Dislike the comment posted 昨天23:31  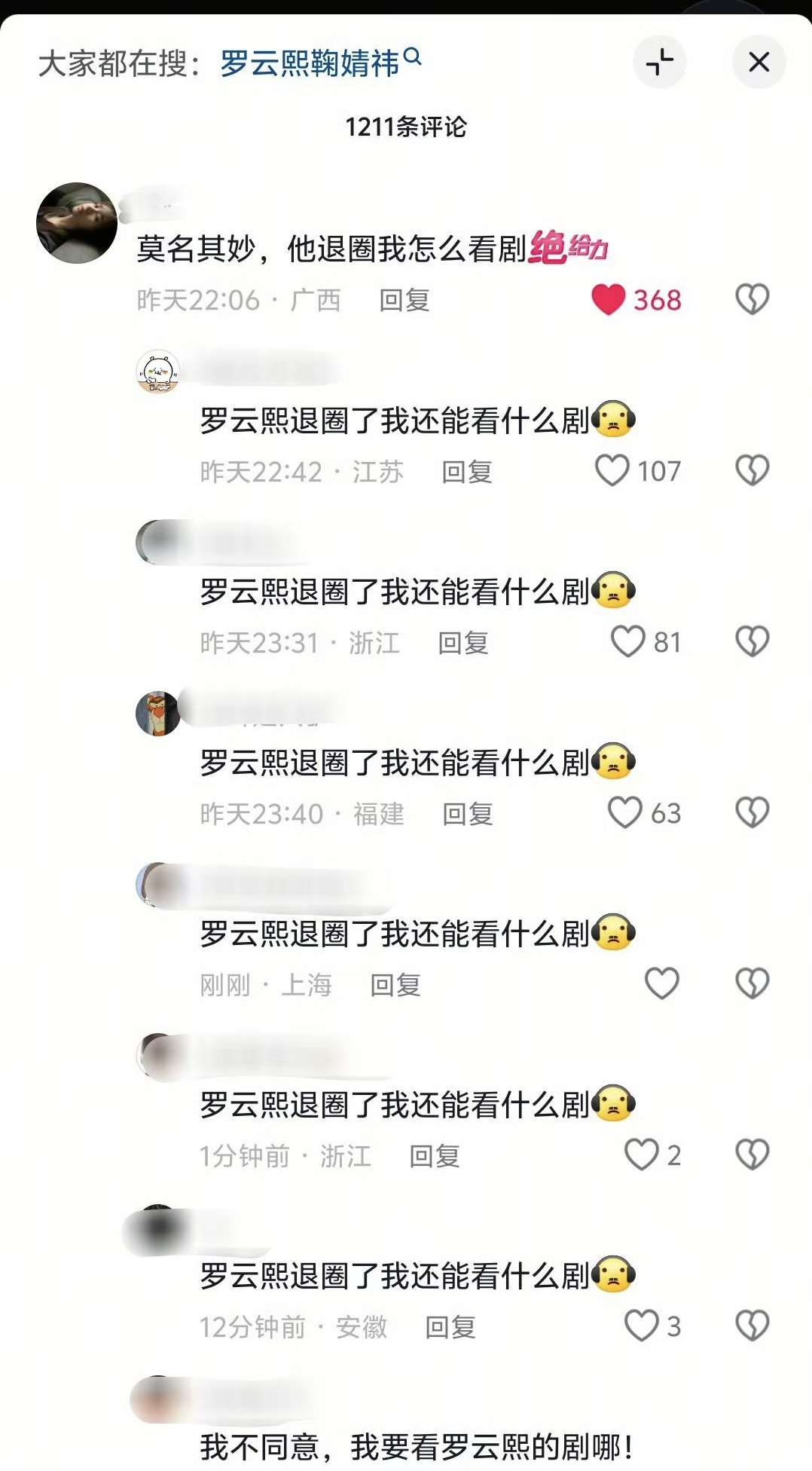752,642
